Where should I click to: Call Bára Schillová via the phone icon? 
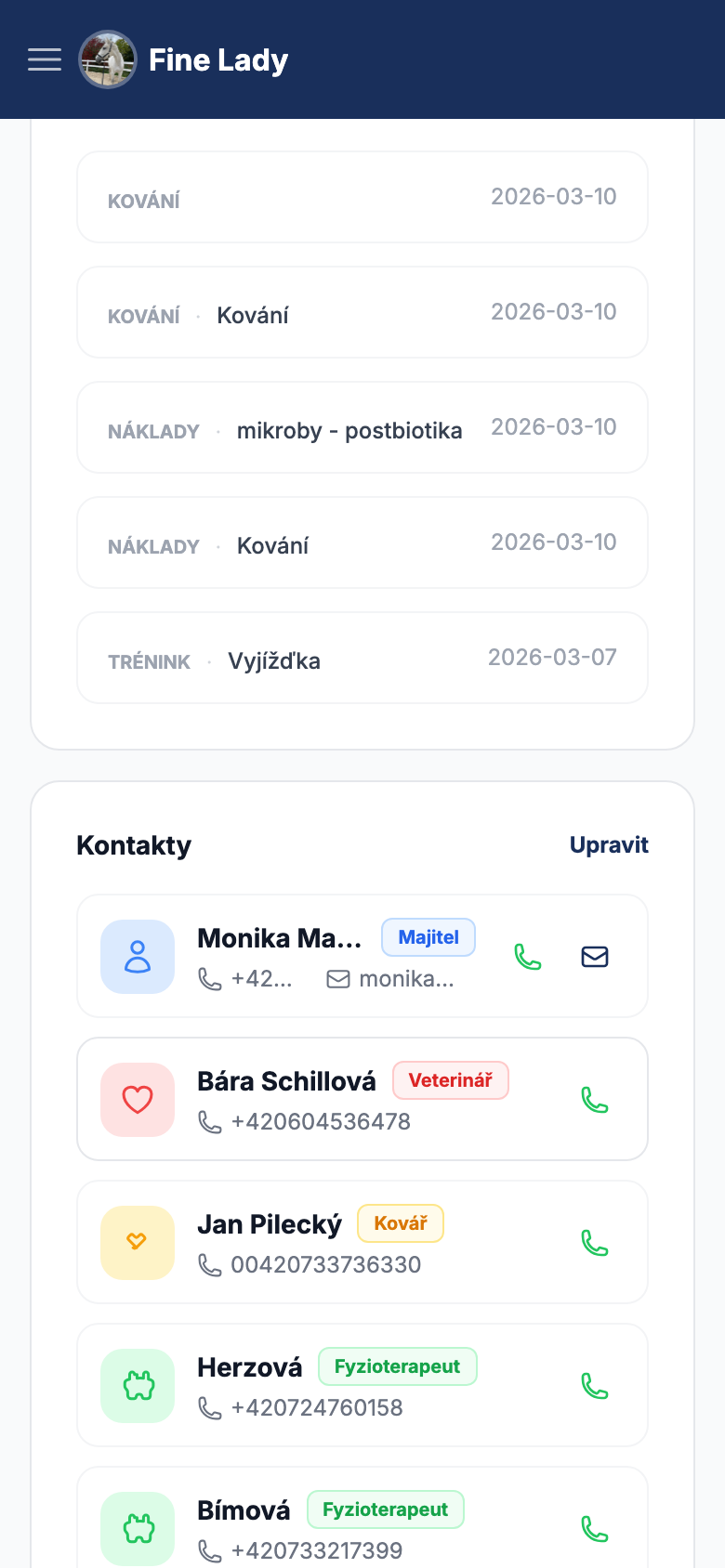[x=595, y=1099]
